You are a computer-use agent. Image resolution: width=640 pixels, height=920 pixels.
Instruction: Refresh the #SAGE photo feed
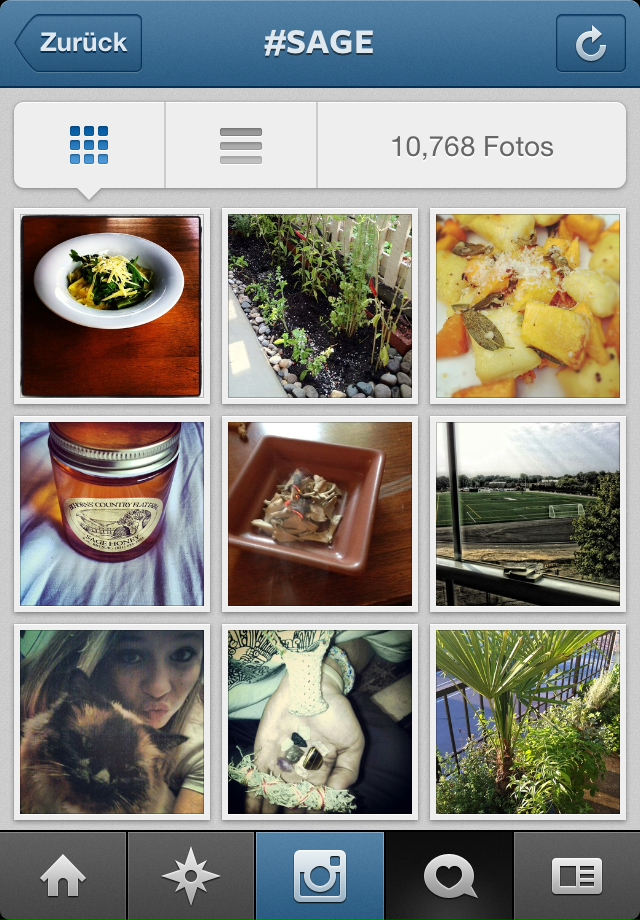click(590, 44)
